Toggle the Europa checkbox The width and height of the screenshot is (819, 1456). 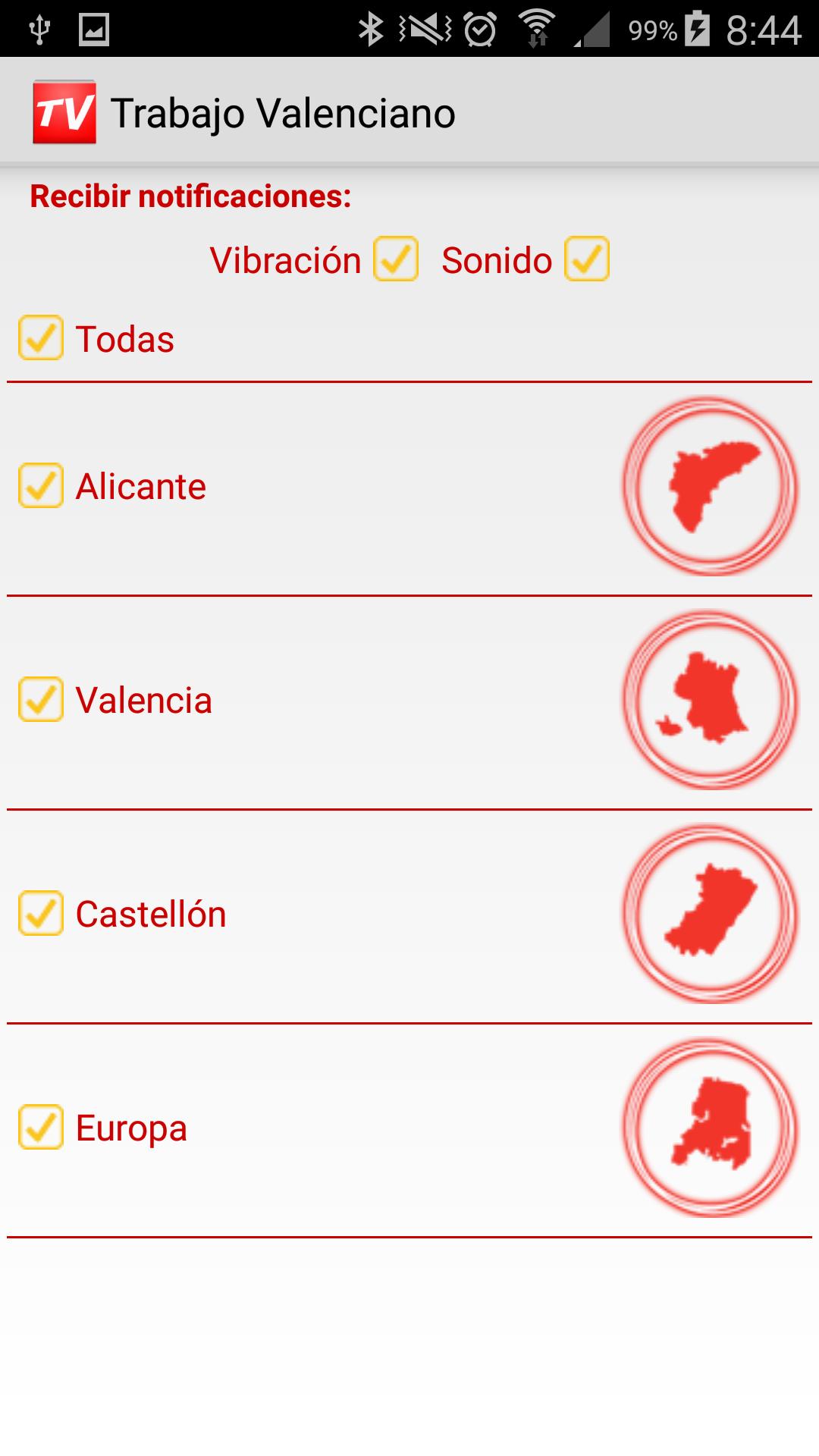(x=39, y=1129)
